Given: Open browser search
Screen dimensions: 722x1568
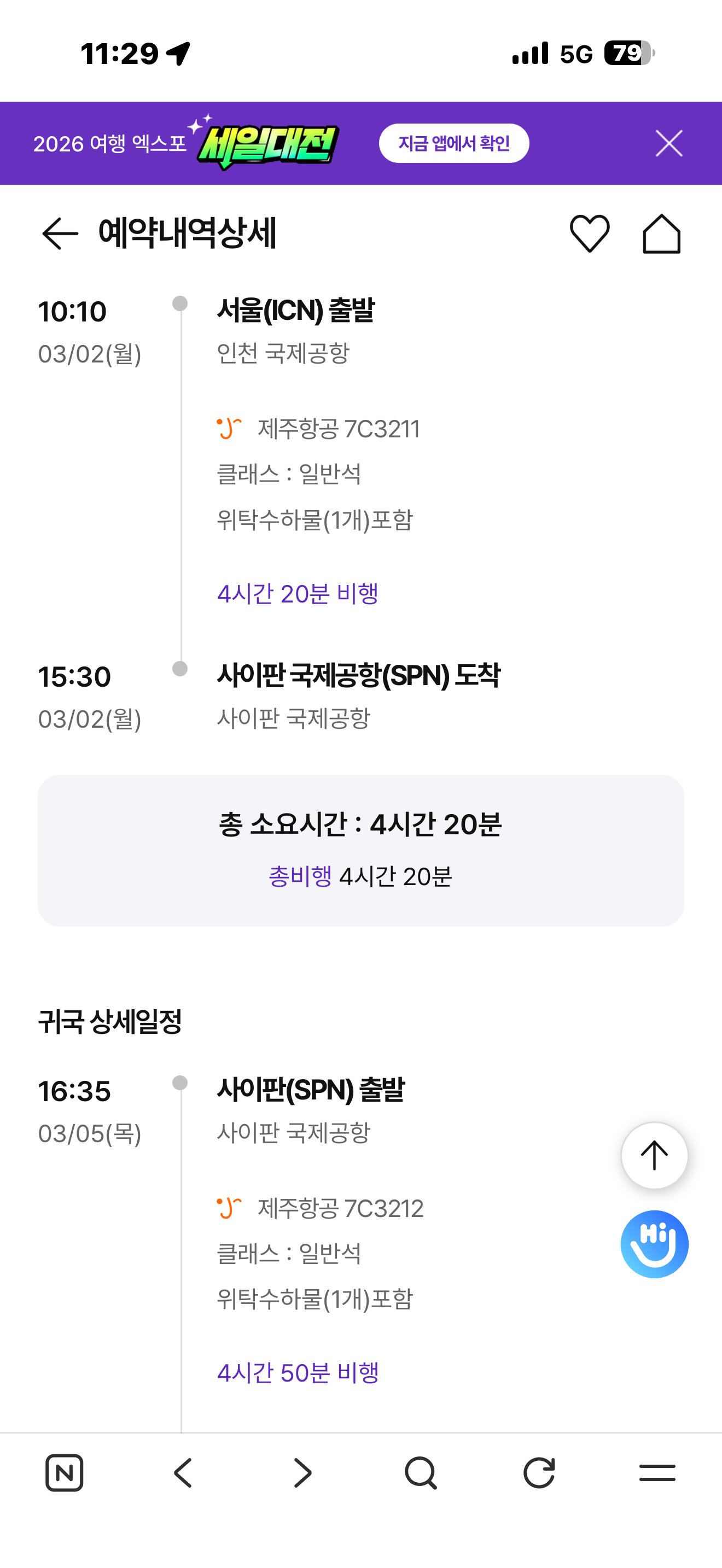Looking at the screenshot, I should point(420,1473).
